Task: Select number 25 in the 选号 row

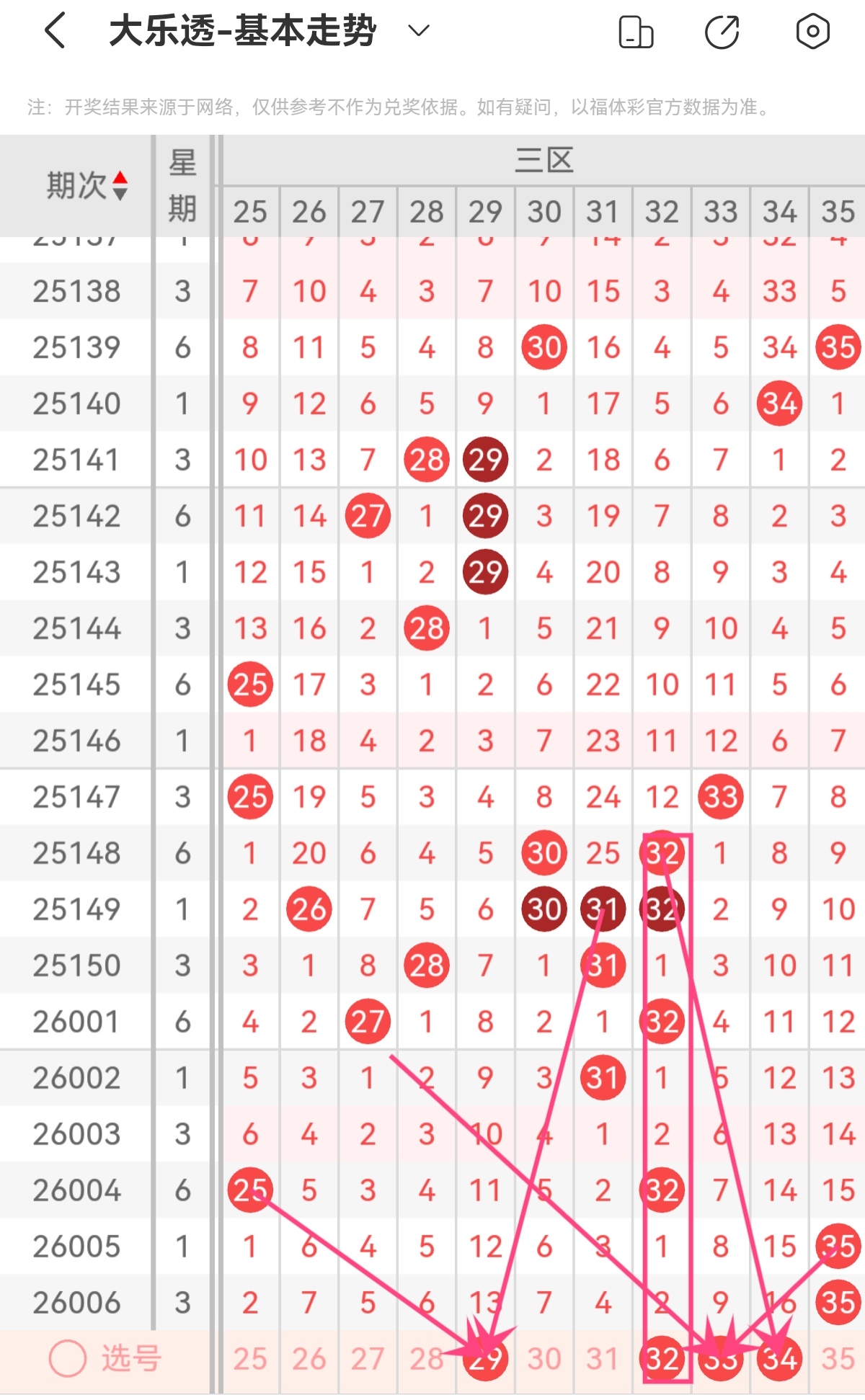Action: pyautogui.click(x=250, y=1359)
